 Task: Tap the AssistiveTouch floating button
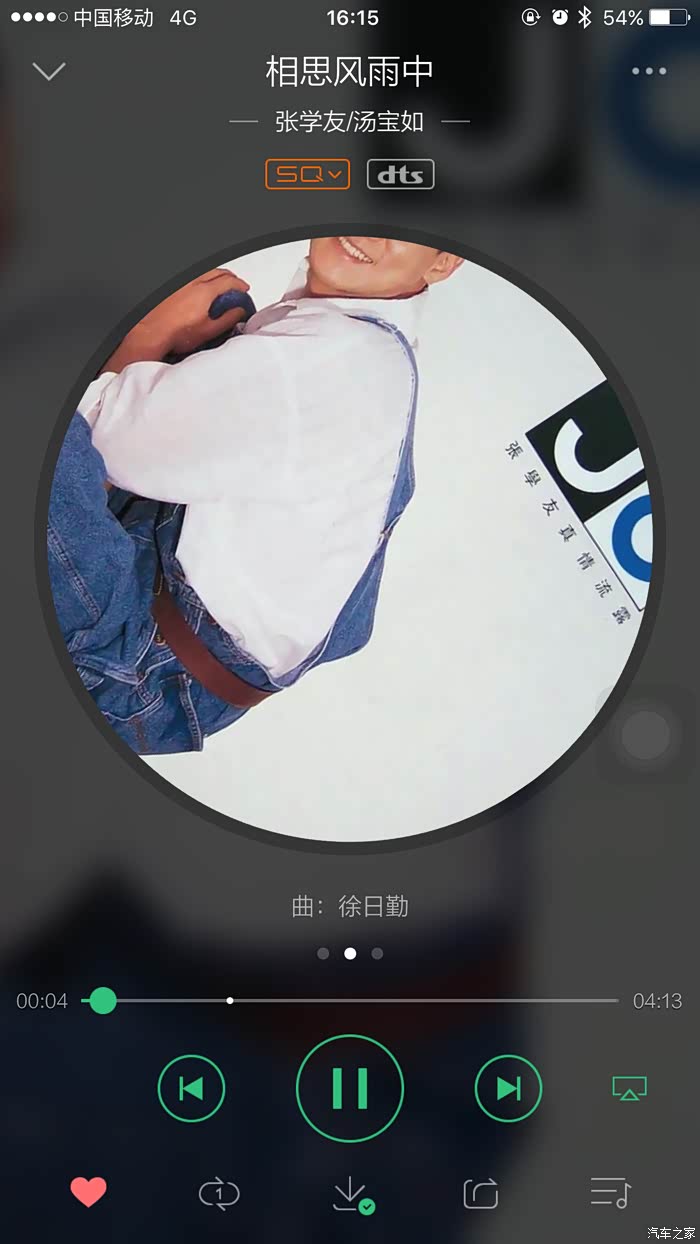pos(645,736)
